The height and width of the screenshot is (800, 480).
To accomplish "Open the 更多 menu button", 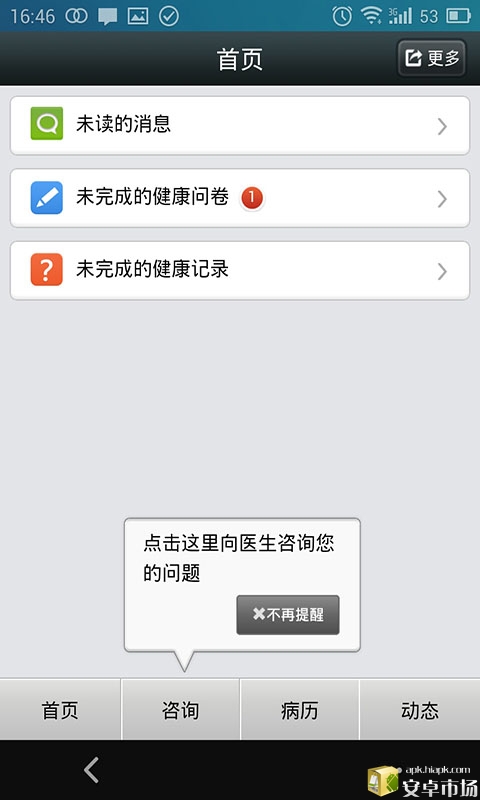I will (432, 58).
